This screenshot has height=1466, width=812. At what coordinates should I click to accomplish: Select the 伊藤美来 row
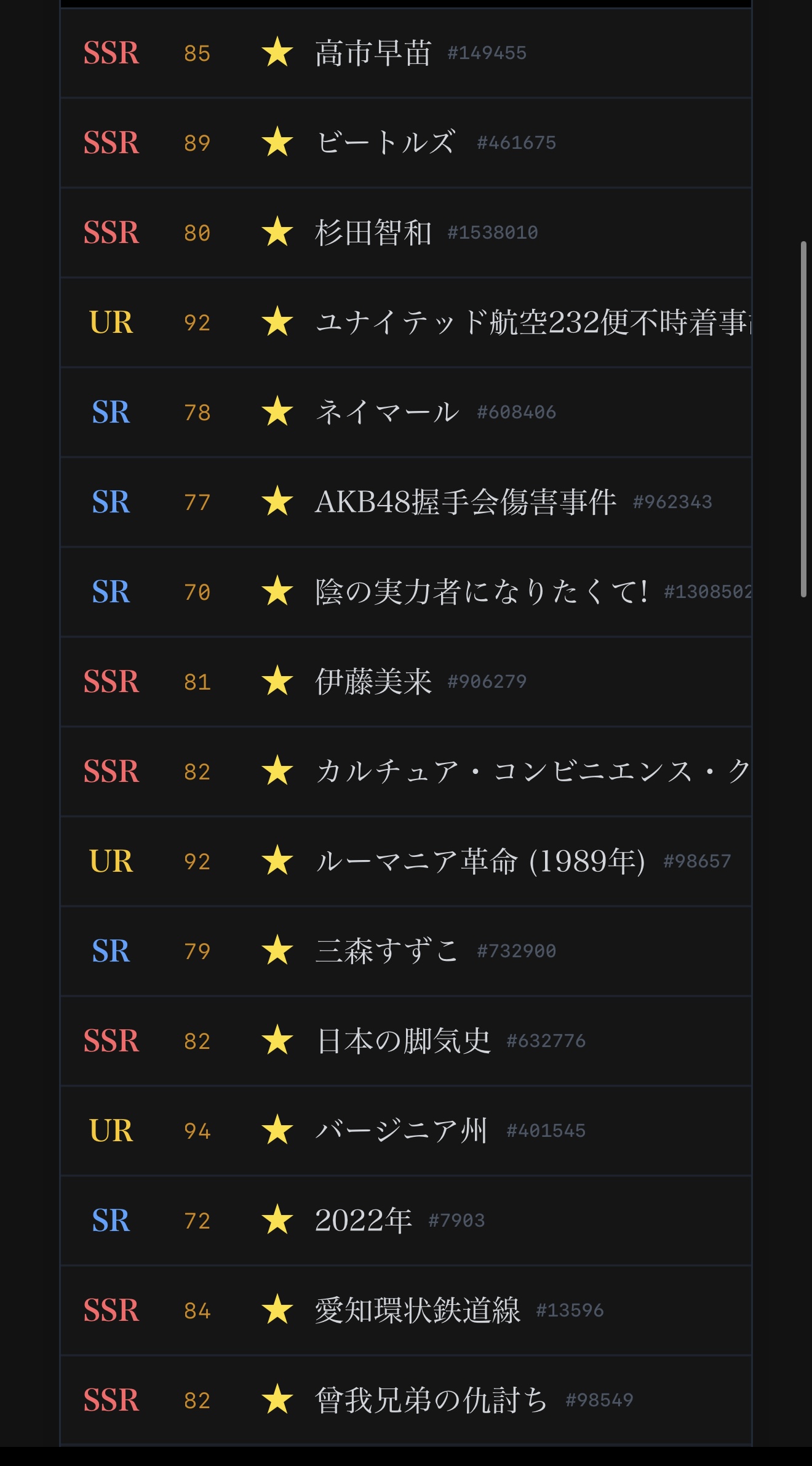pyautogui.click(x=373, y=682)
